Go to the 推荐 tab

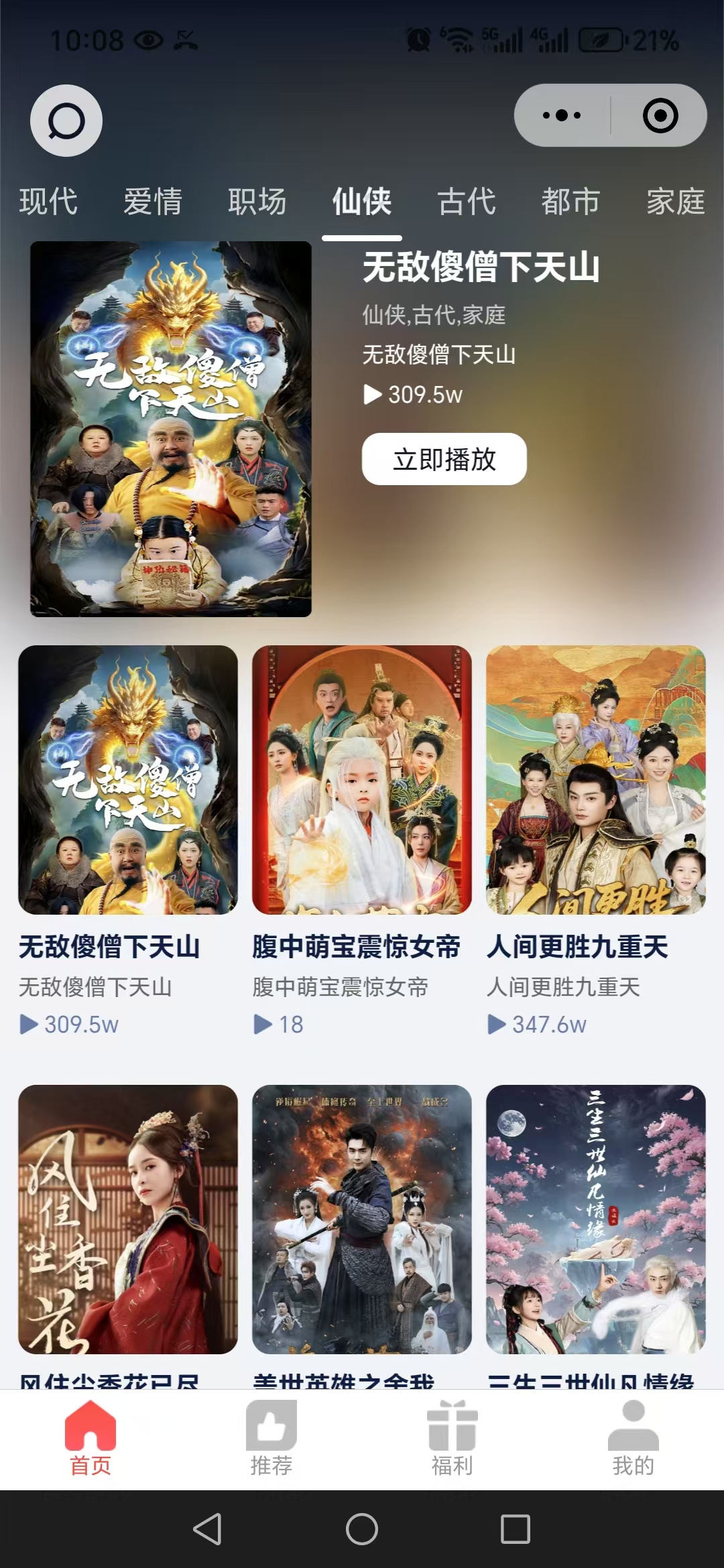[x=271, y=1438]
